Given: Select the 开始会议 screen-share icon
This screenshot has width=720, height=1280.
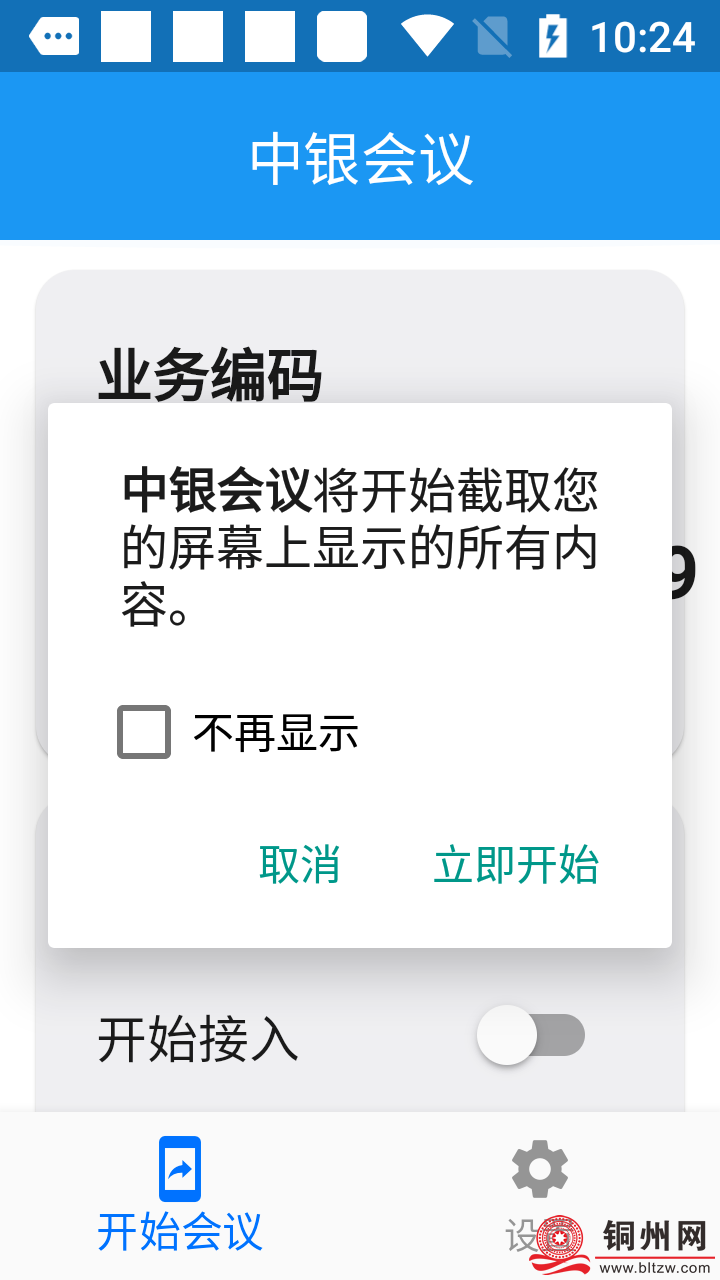Looking at the screenshot, I should (178, 1168).
